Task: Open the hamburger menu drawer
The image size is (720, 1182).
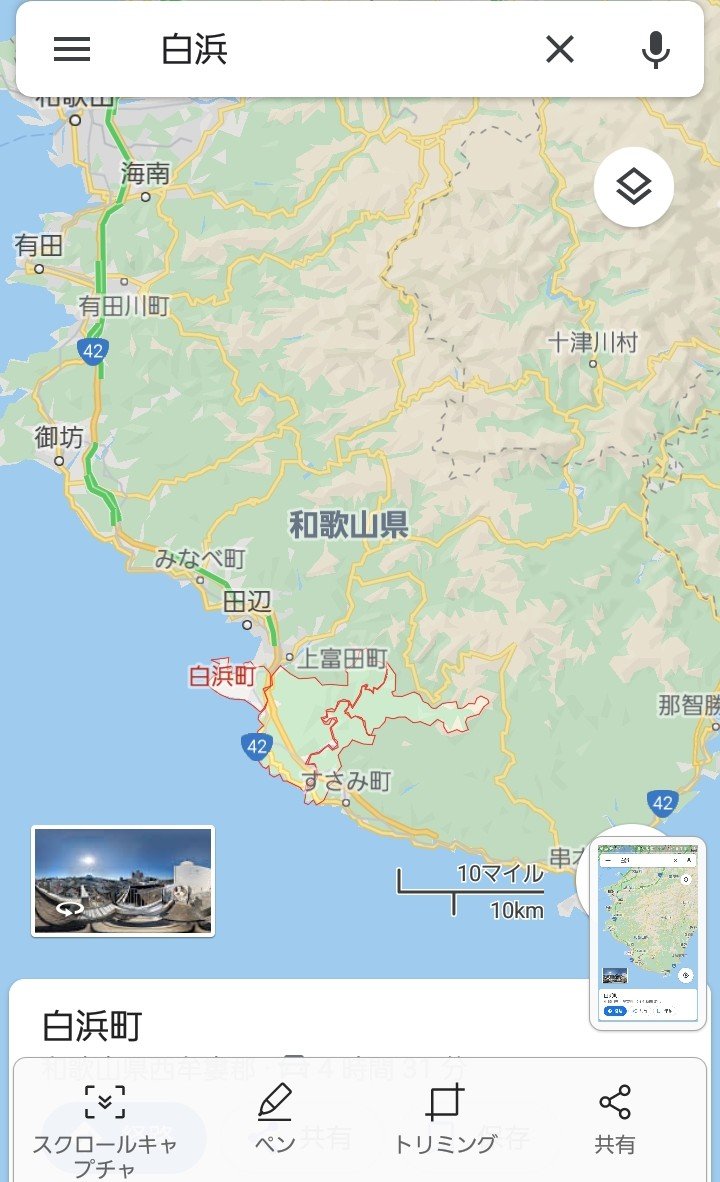Action: tap(72, 49)
